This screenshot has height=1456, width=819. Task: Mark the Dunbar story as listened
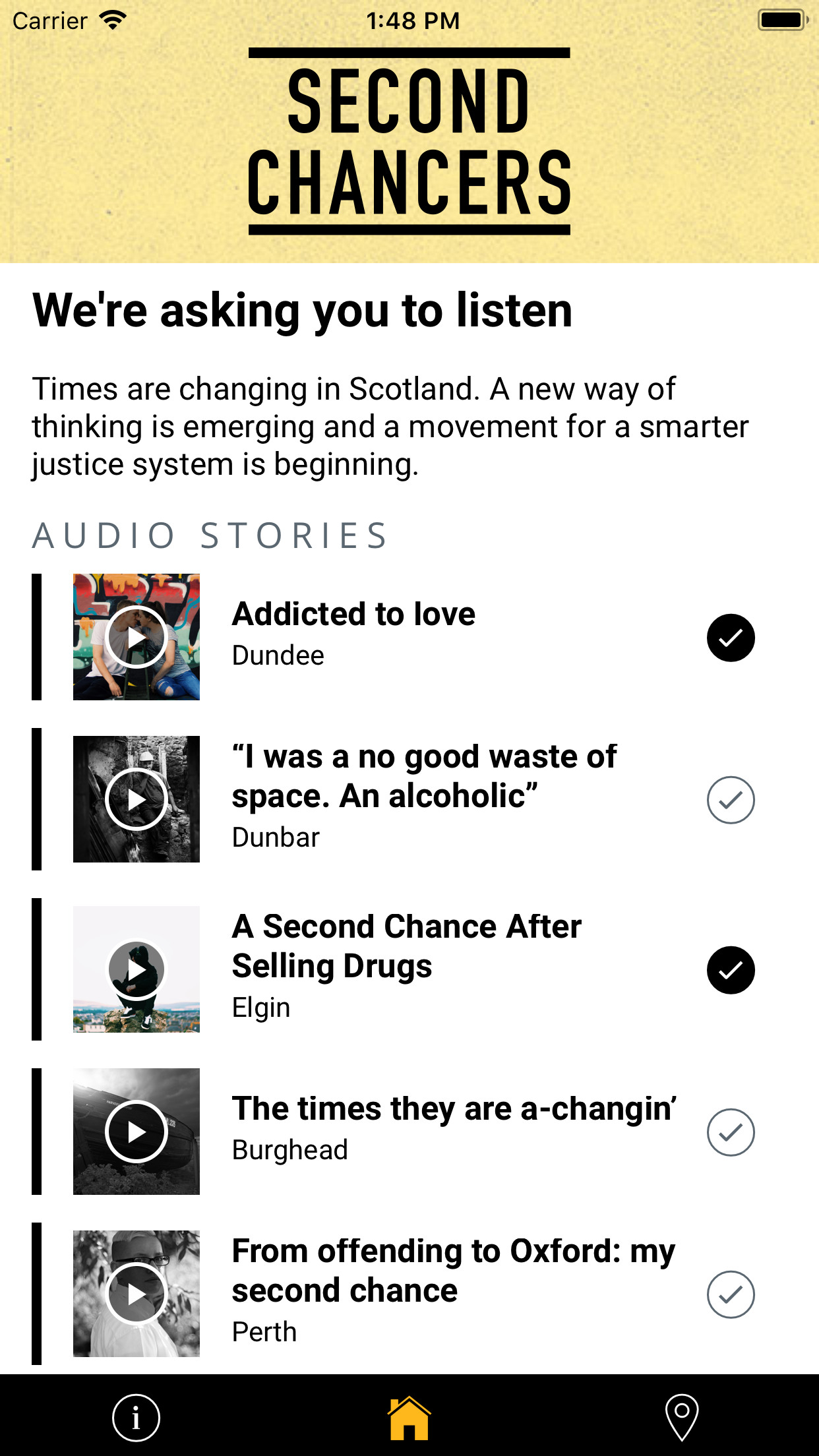tap(731, 800)
